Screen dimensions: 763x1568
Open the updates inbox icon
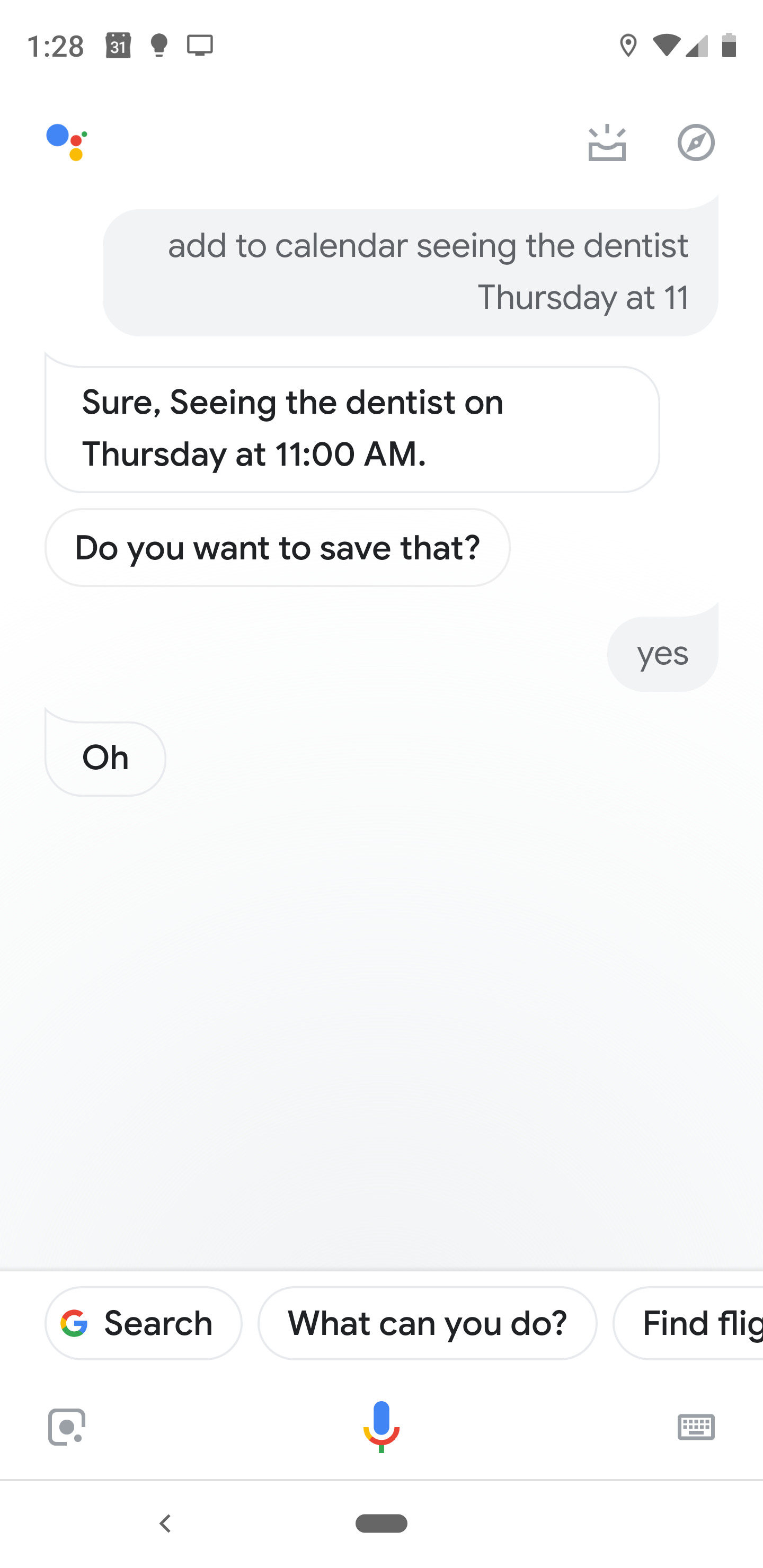[607, 144]
